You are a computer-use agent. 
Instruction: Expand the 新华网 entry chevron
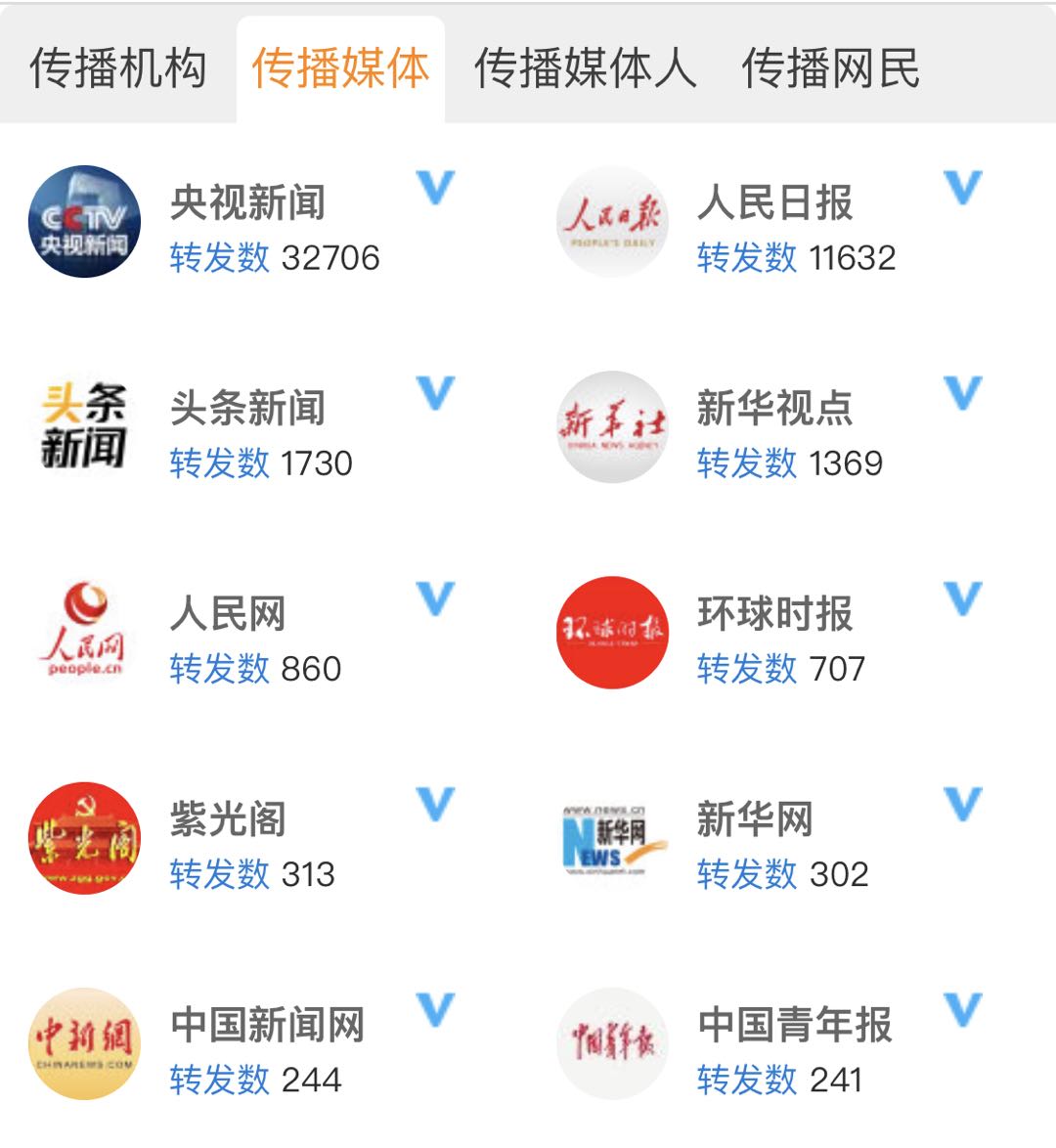pos(963,802)
